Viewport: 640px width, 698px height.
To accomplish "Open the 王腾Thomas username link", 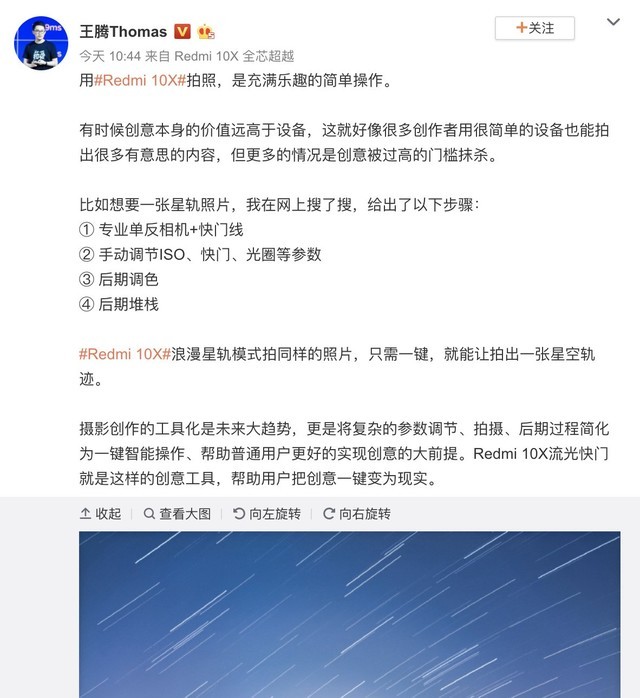I will [123, 31].
